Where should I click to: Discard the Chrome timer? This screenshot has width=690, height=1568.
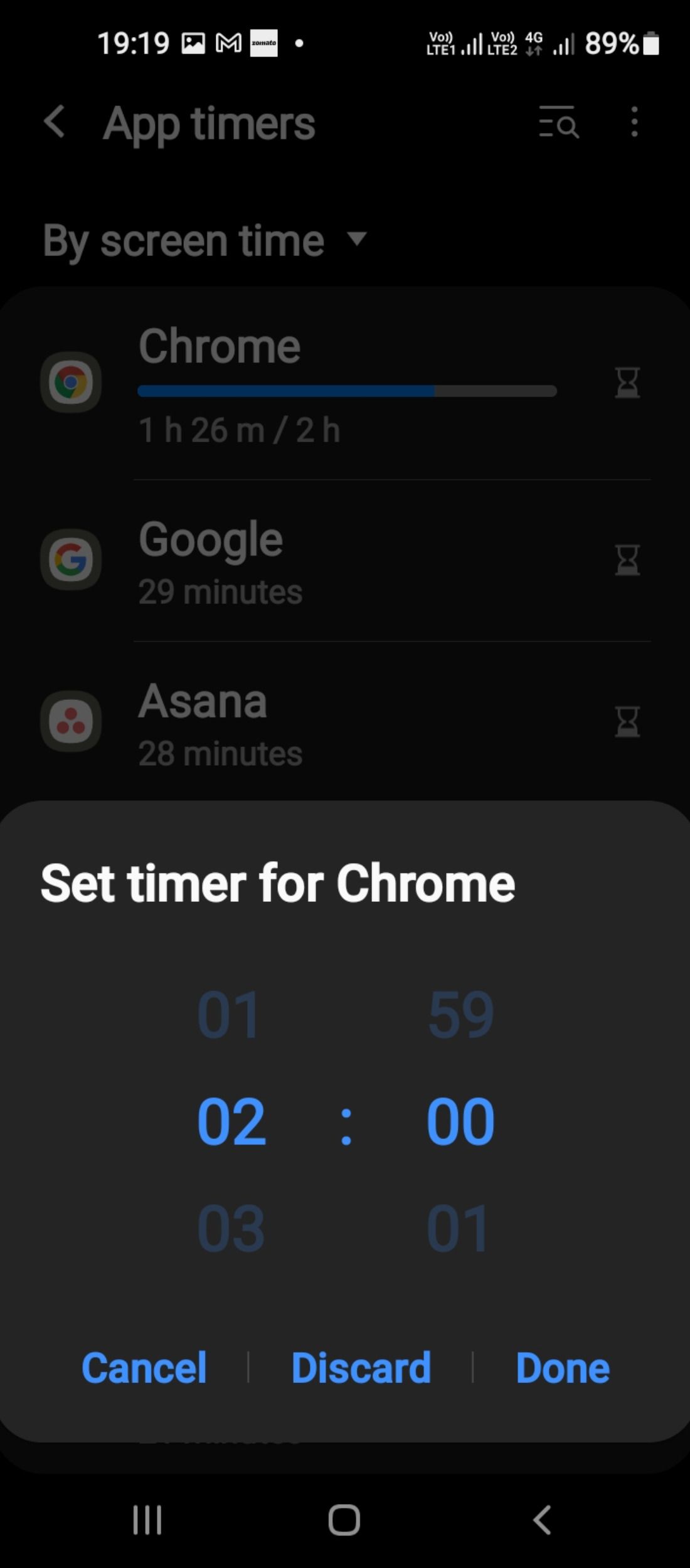(362, 1369)
